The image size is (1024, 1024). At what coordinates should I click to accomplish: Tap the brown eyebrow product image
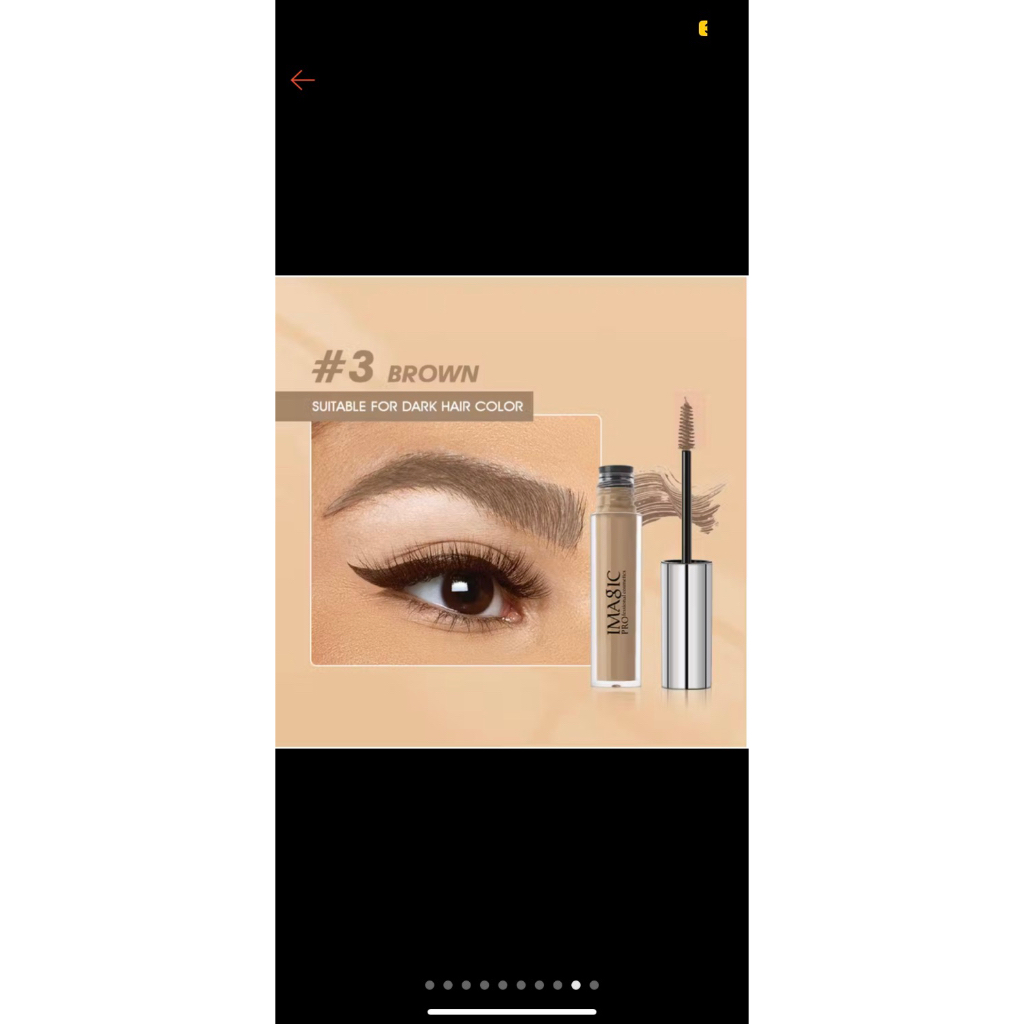coord(511,511)
